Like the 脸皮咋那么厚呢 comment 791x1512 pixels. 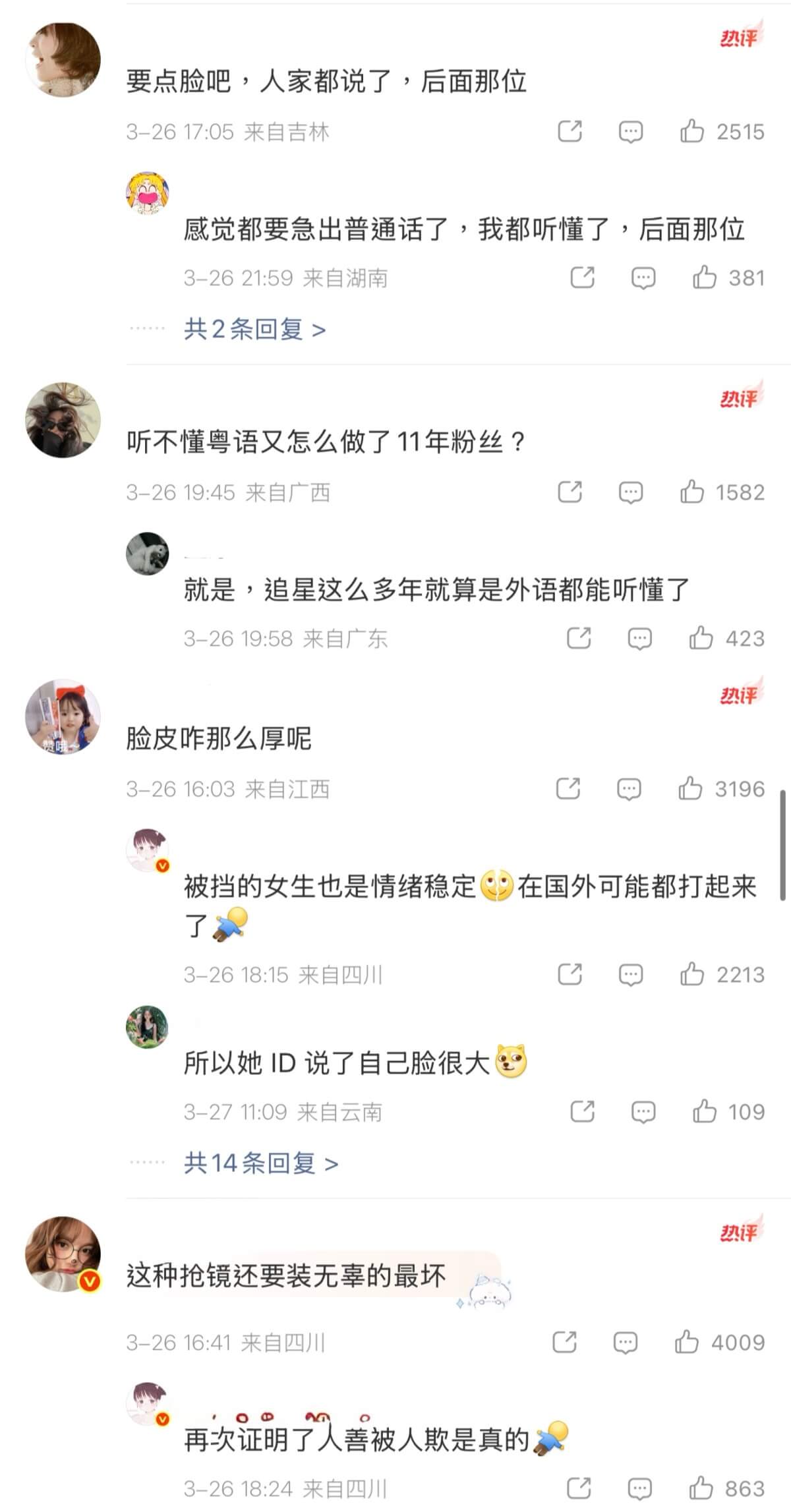pyautogui.click(x=690, y=788)
